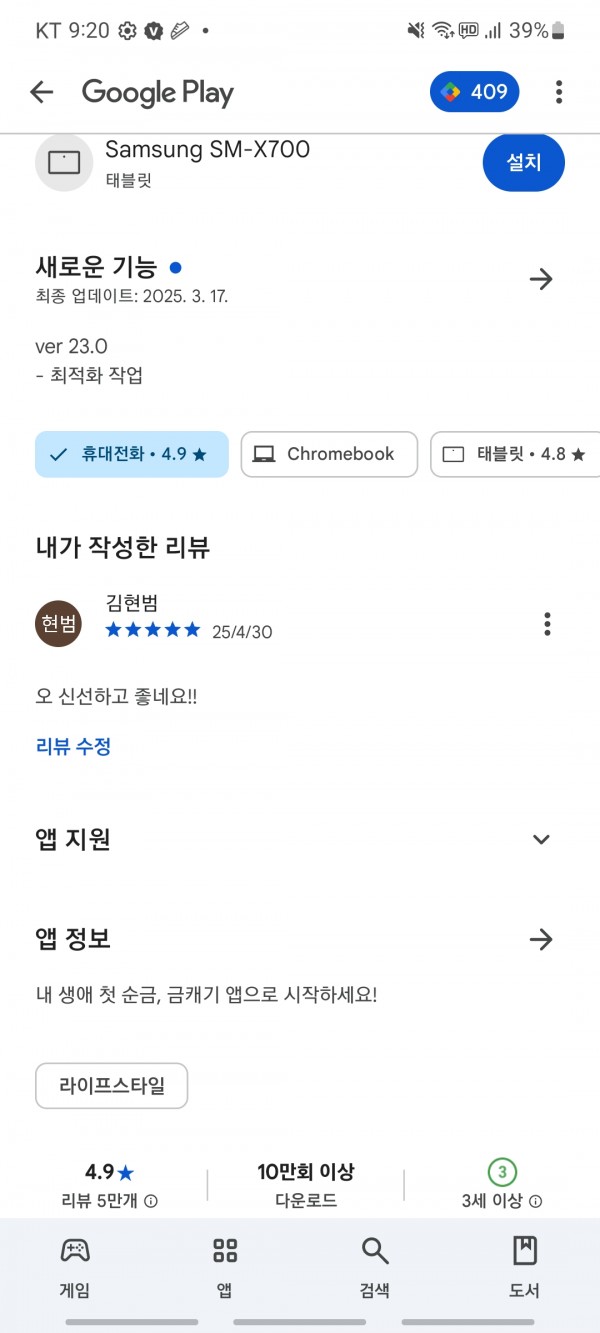Switch to the 앱 tab

pos(225,1265)
